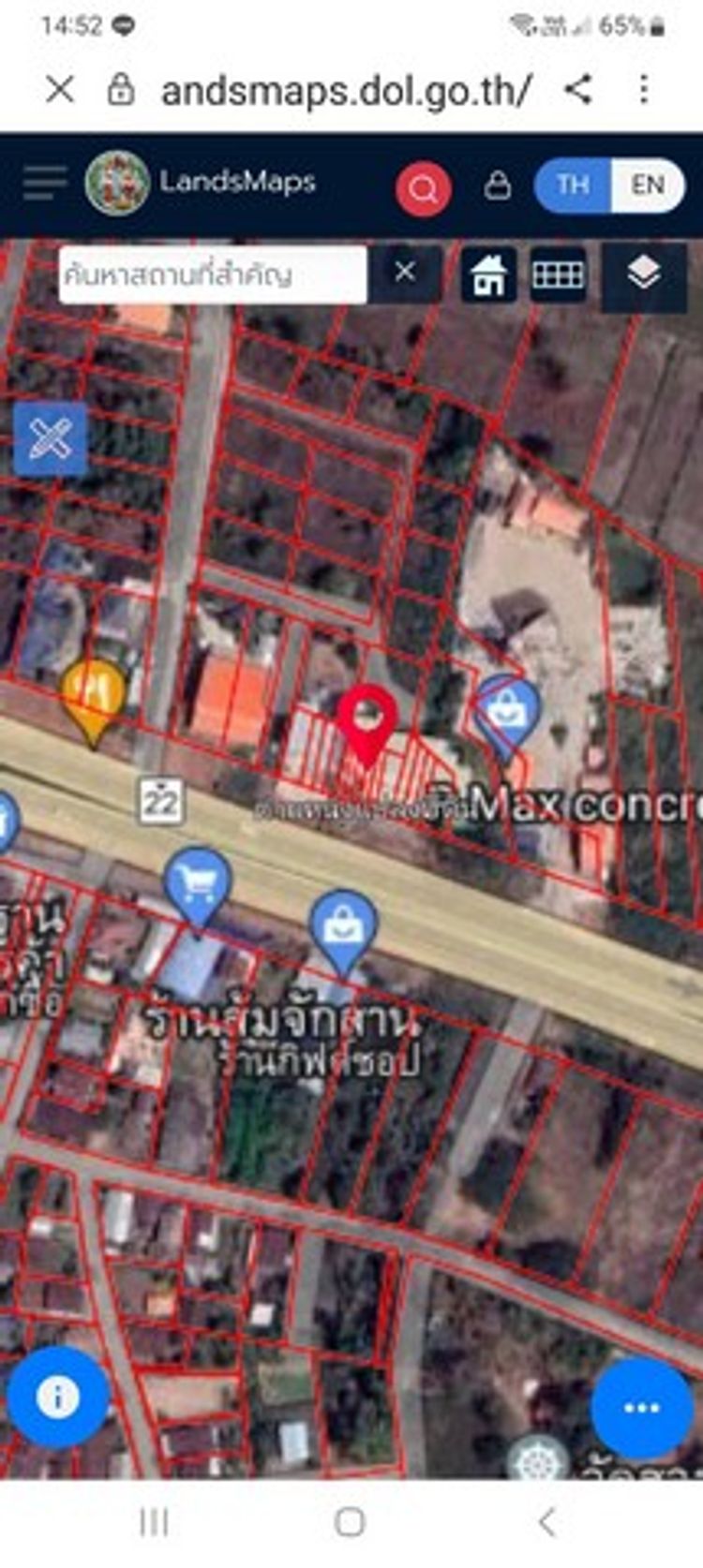Focus the place search field
The width and height of the screenshot is (703, 1568).
pos(212,274)
